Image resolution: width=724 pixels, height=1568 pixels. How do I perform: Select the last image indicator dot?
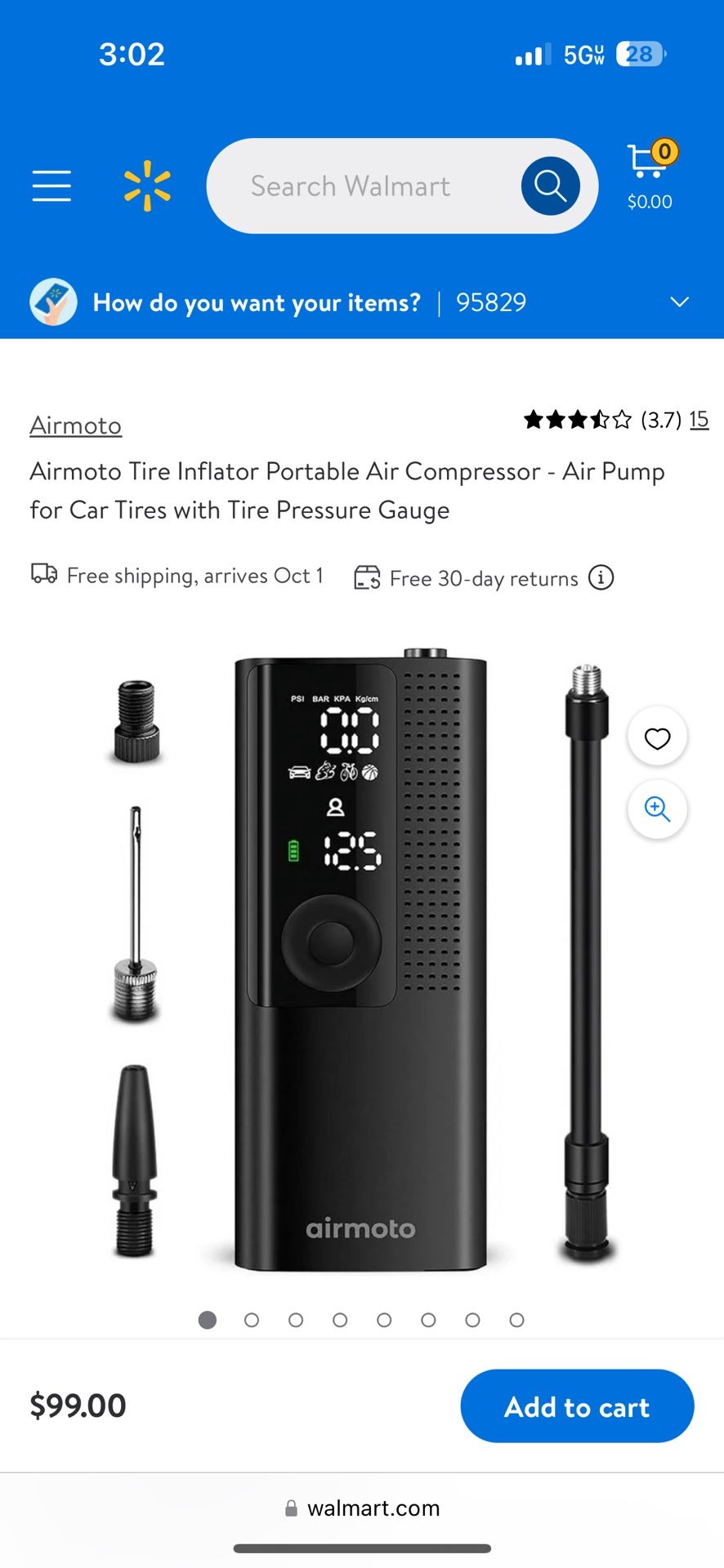click(x=516, y=1321)
